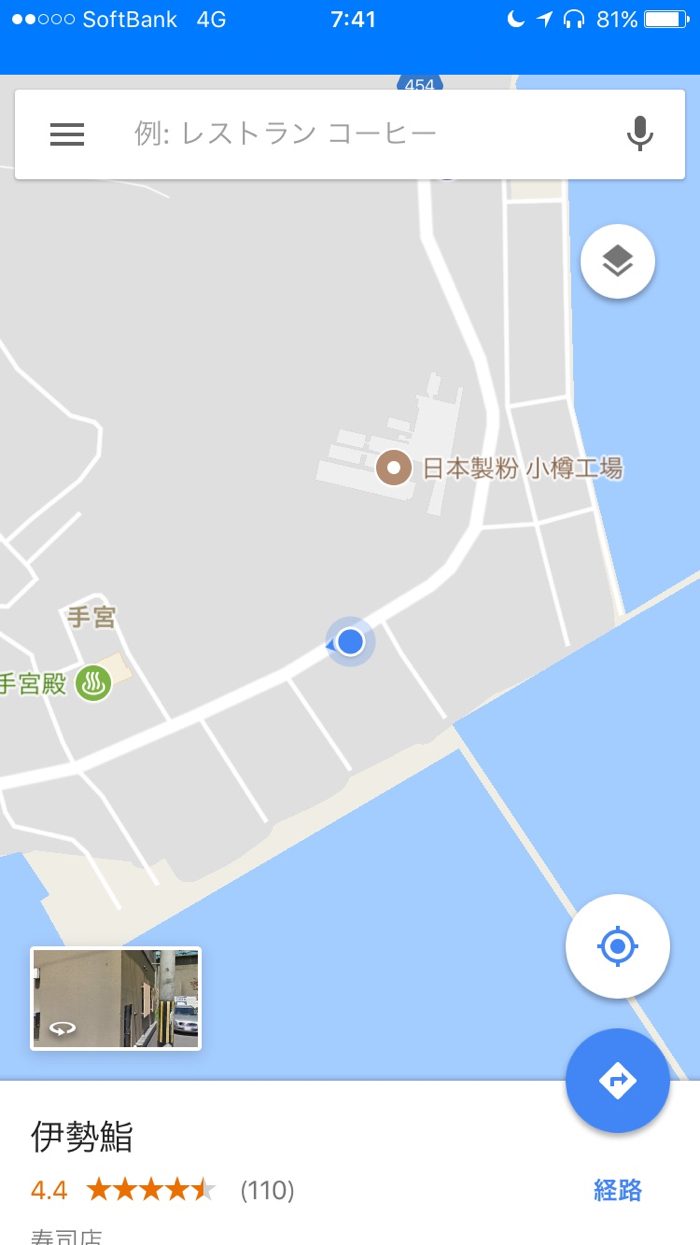The height and width of the screenshot is (1245, 700).
Task: Open the Street View thumbnail
Action: 116,998
